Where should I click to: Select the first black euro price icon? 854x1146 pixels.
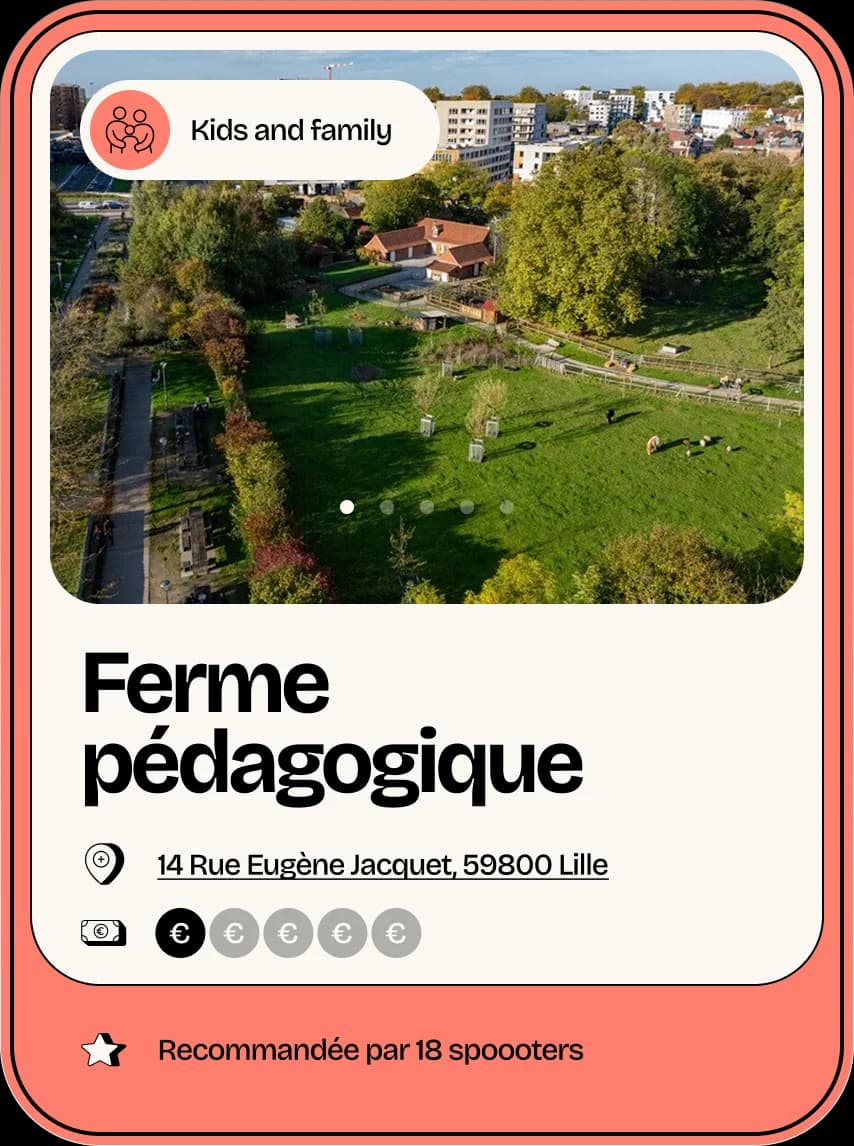coord(181,934)
